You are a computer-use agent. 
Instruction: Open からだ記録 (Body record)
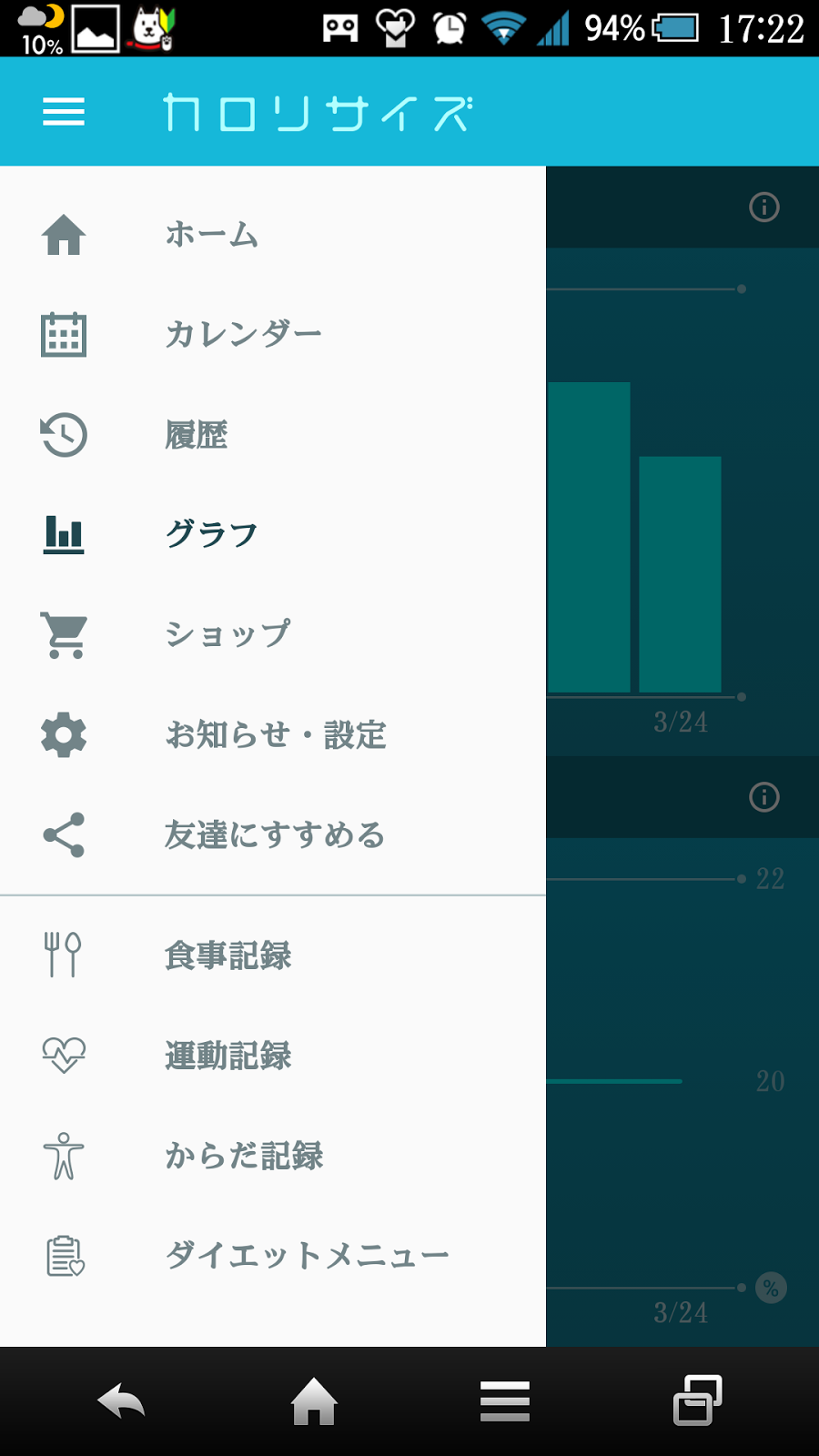pos(243,1156)
